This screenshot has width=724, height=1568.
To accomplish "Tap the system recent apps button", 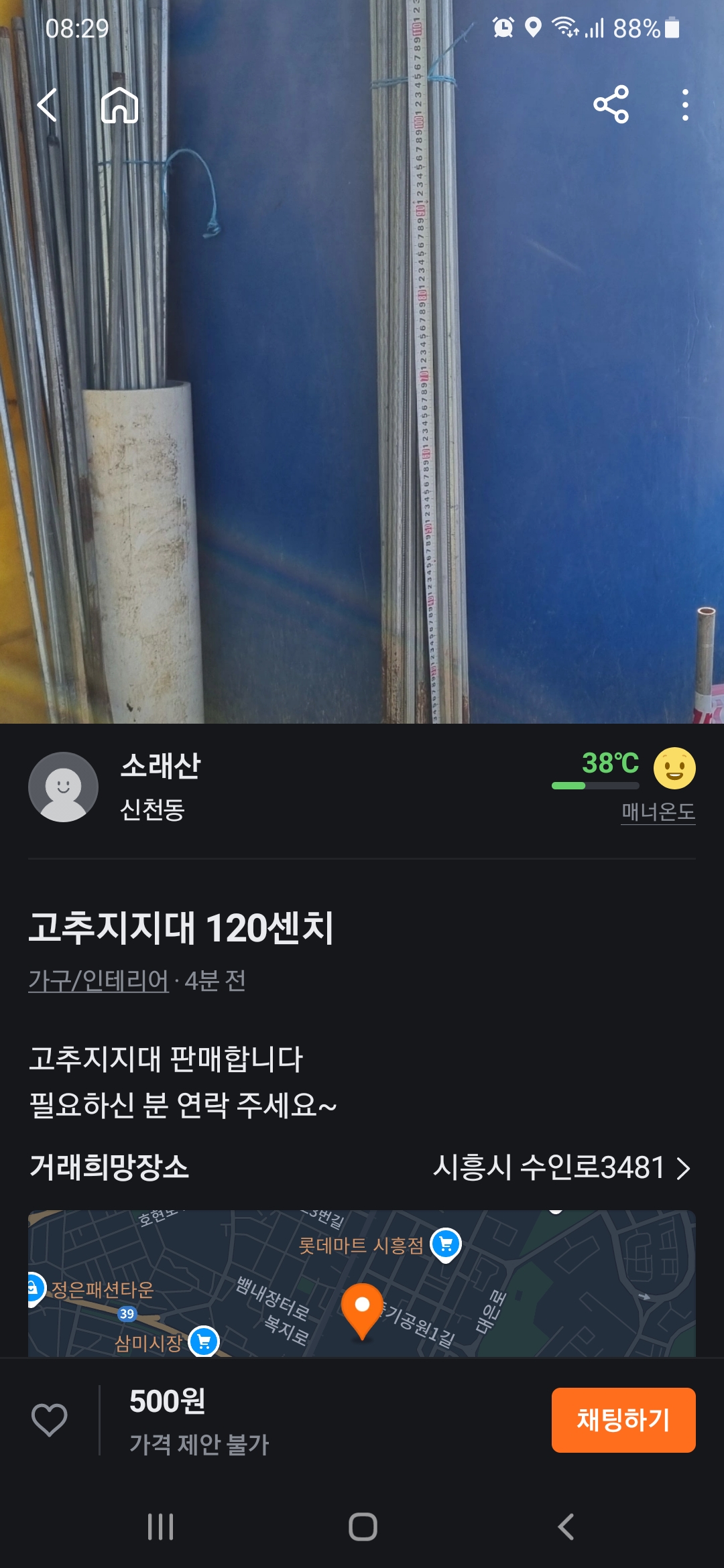I will tap(161, 1526).
